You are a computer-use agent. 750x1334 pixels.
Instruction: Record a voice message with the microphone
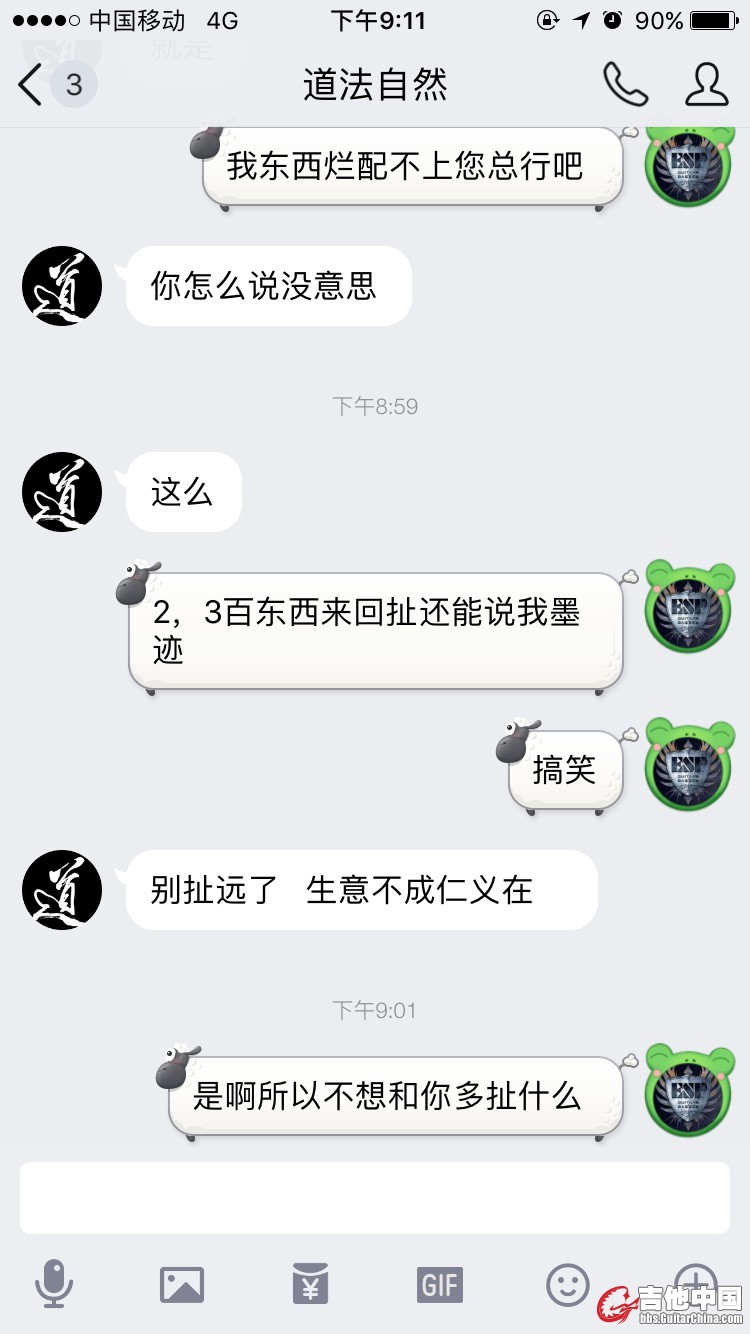coord(54,1282)
